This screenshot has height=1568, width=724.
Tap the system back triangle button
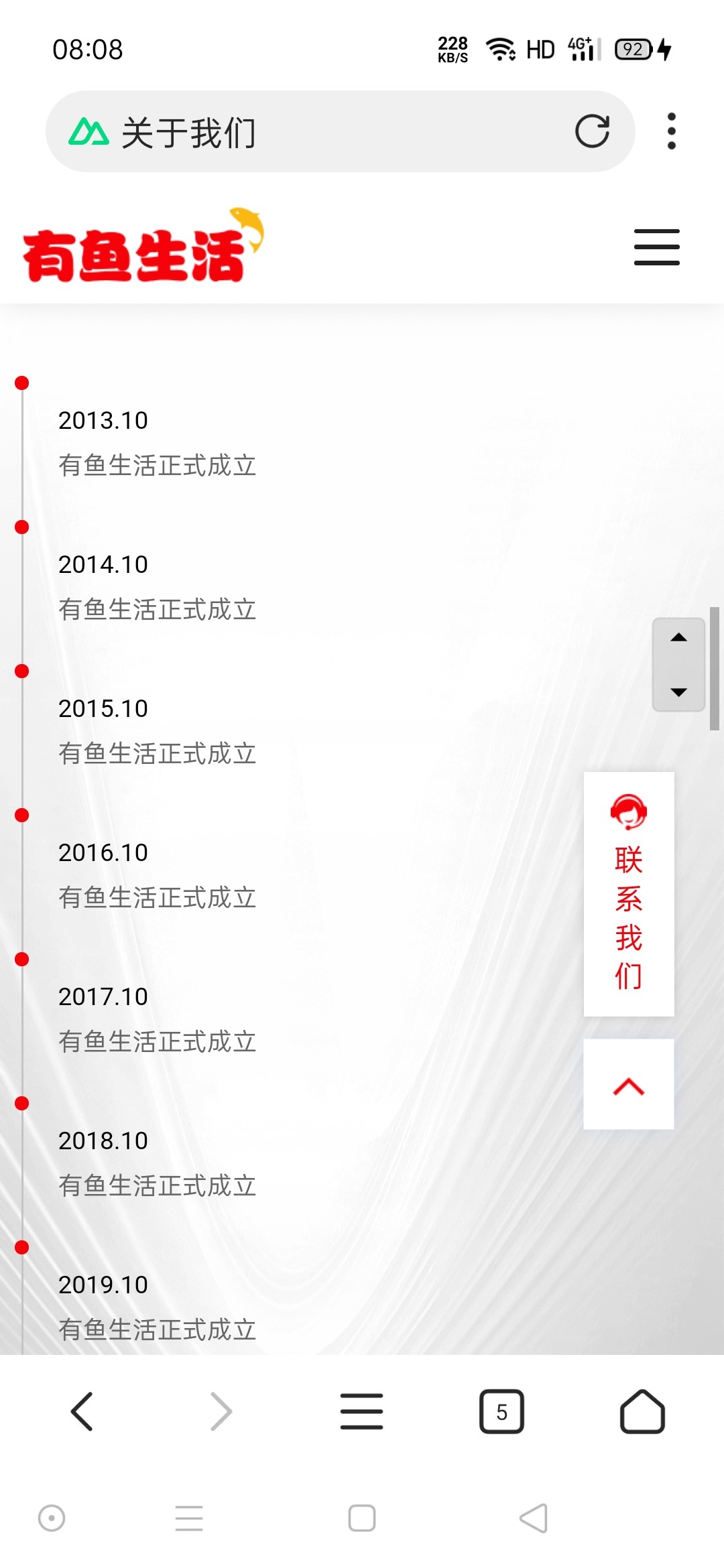534,1518
